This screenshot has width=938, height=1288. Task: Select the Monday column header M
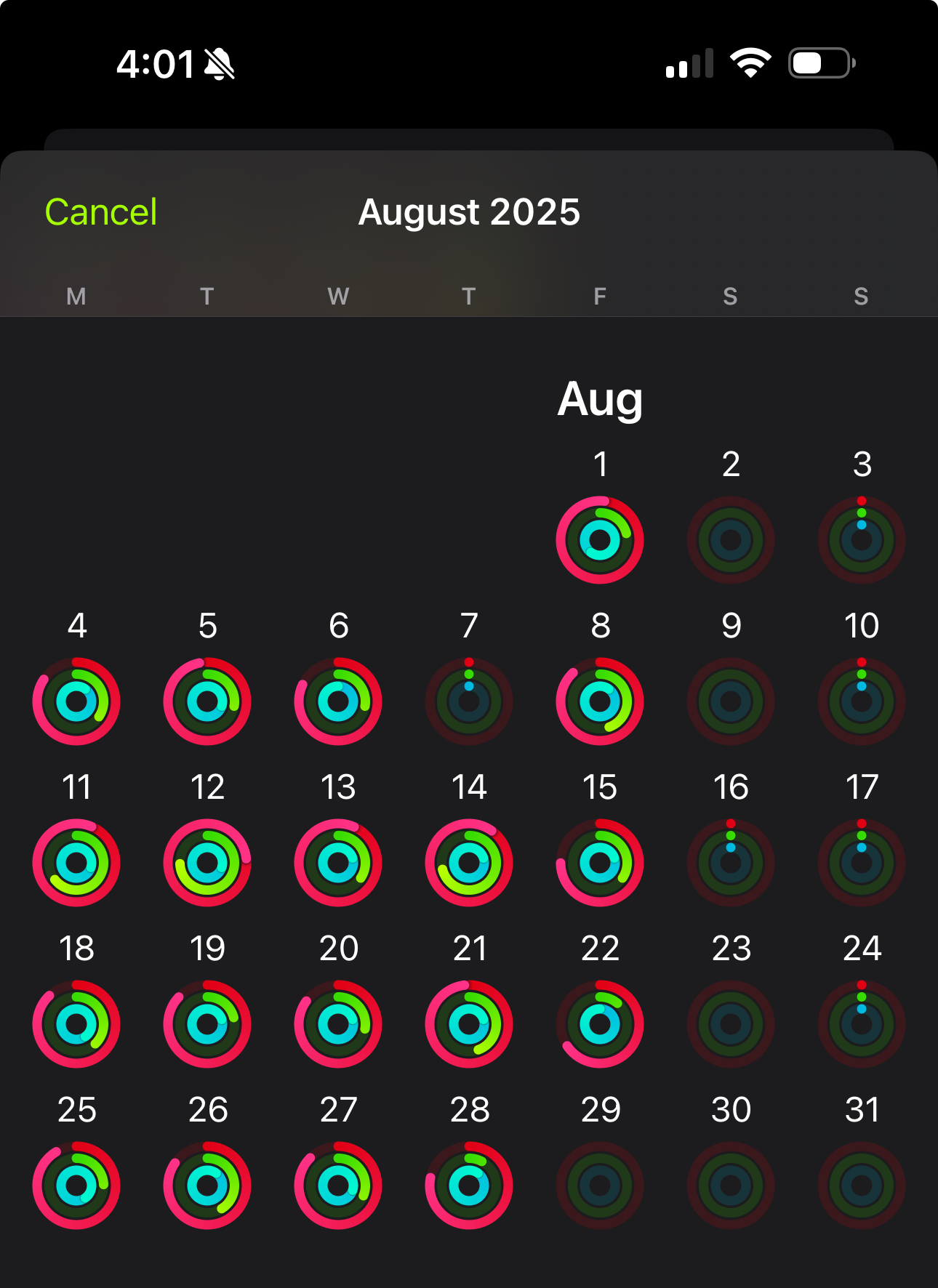(76, 296)
